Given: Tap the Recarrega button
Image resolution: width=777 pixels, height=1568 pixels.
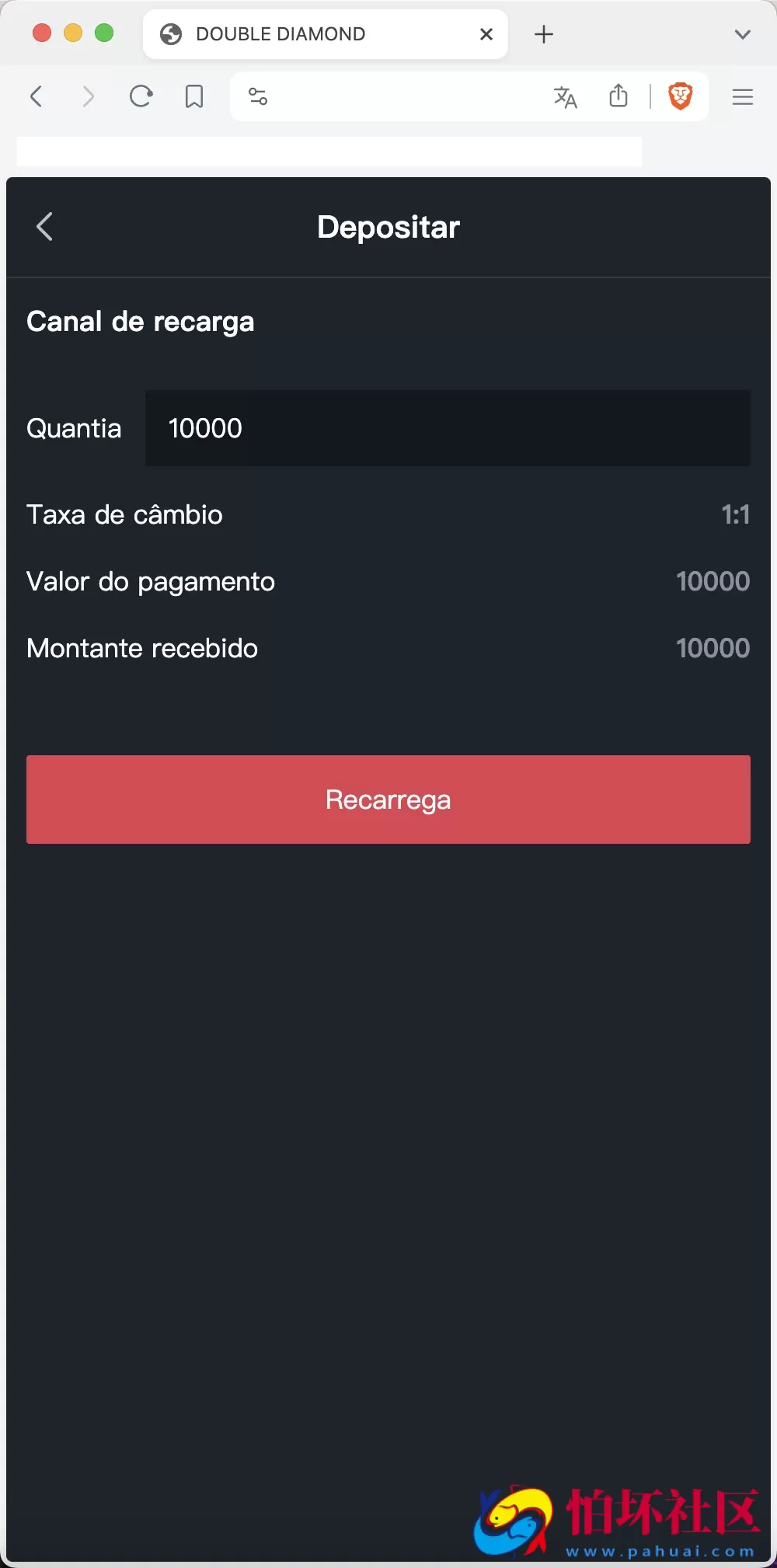Looking at the screenshot, I should click(x=388, y=800).
